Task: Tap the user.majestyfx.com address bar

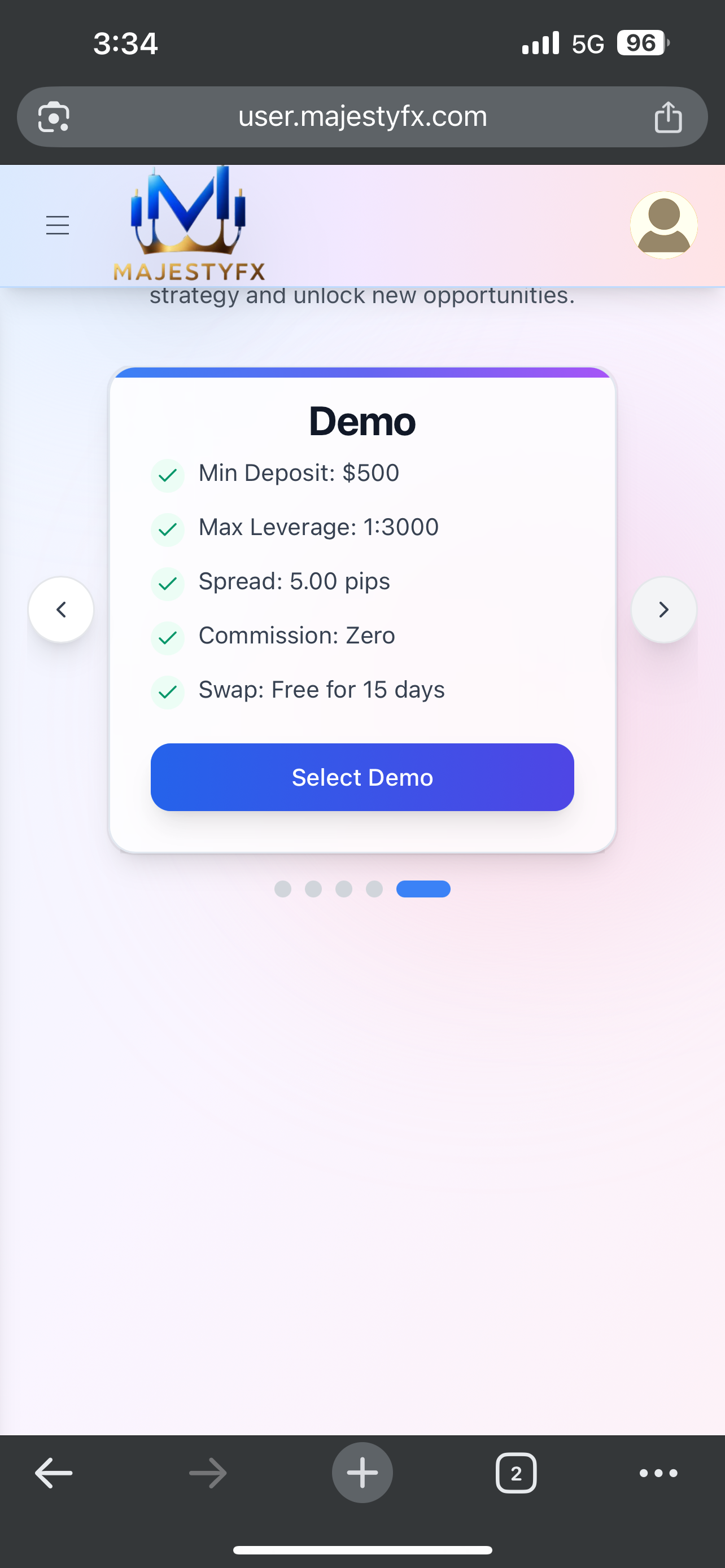Action: click(362, 116)
